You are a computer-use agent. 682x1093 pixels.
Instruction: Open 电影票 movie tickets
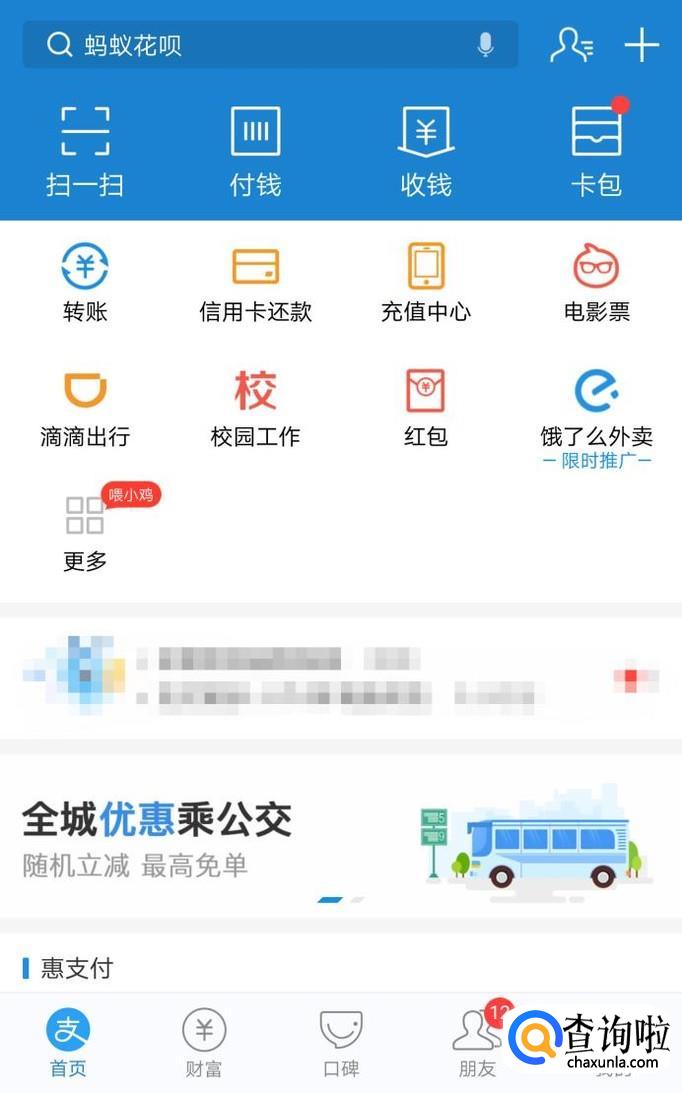[596, 283]
